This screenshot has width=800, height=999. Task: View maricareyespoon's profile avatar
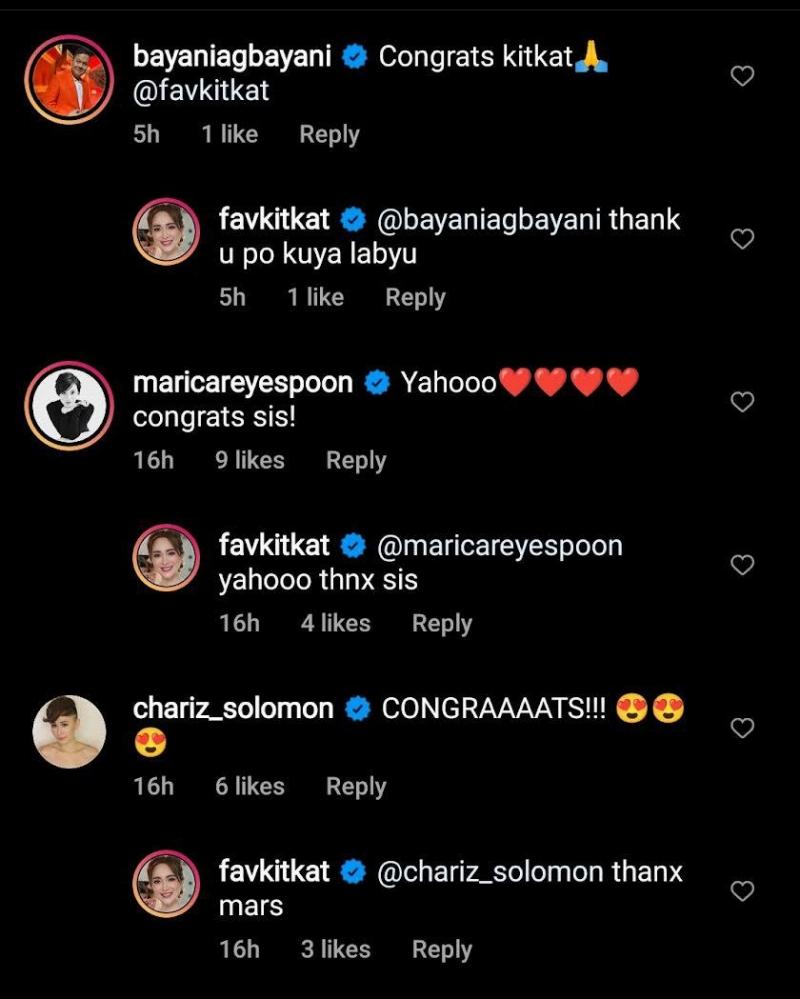(69, 405)
